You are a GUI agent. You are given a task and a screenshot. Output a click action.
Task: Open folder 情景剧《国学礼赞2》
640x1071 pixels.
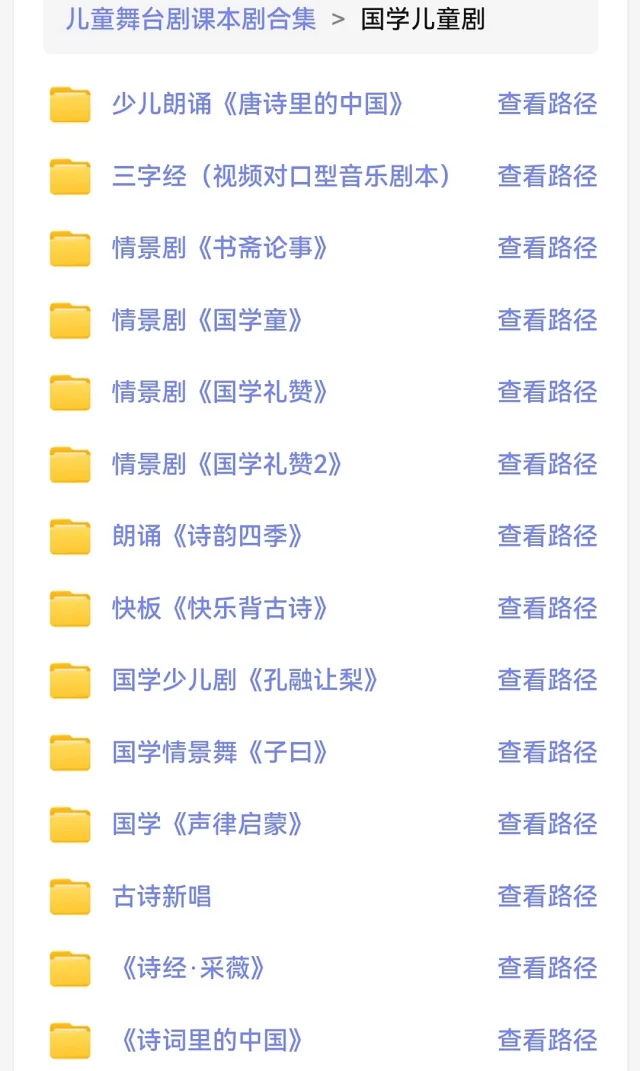pyautogui.click(x=227, y=464)
